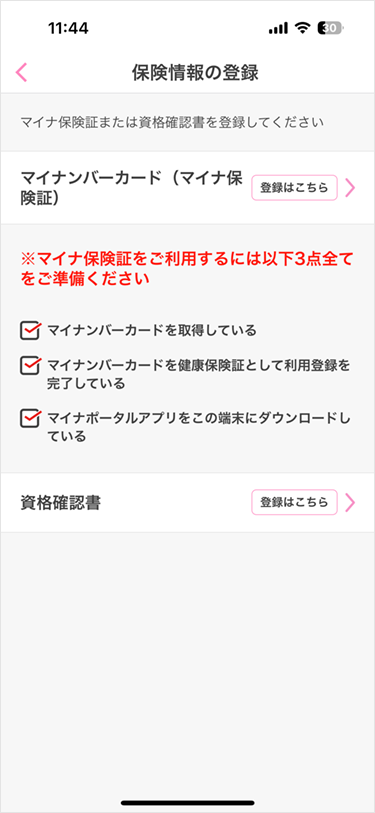The height and width of the screenshot is (813, 375).
Task: Open the chevron in the 資格確認書 row
Action: pyautogui.click(x=350, y=502)
